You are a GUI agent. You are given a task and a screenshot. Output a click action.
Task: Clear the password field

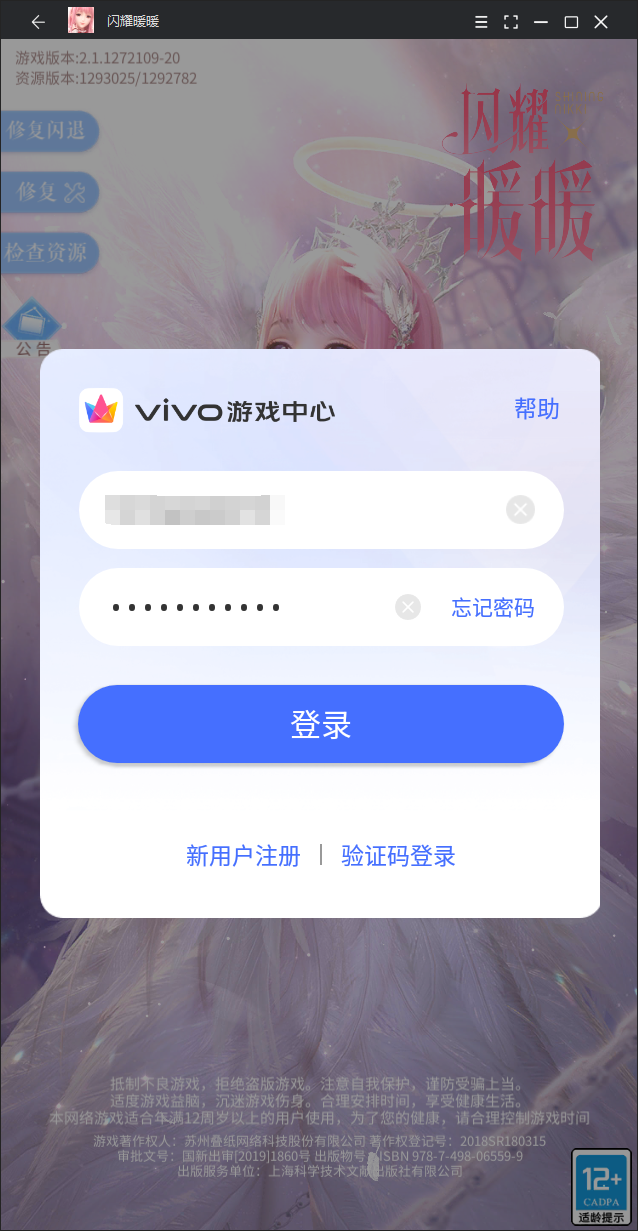point(408,607)
